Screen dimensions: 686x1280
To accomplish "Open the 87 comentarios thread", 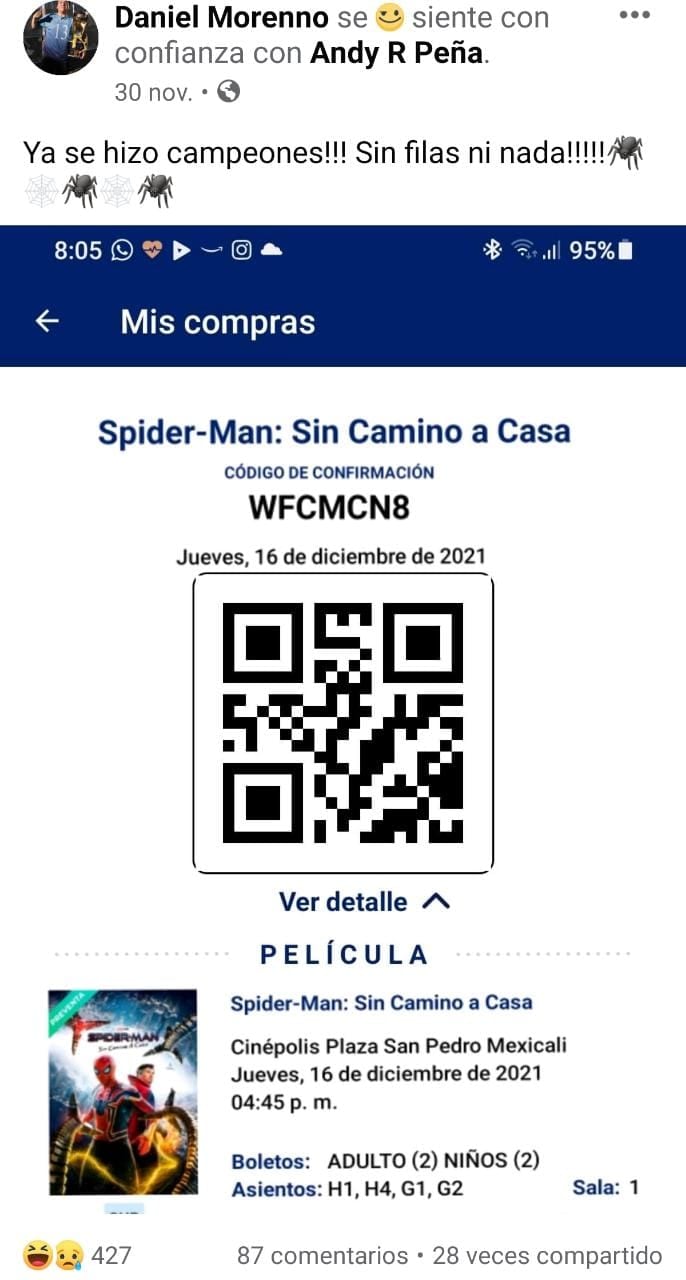I will click(322, 1255).
